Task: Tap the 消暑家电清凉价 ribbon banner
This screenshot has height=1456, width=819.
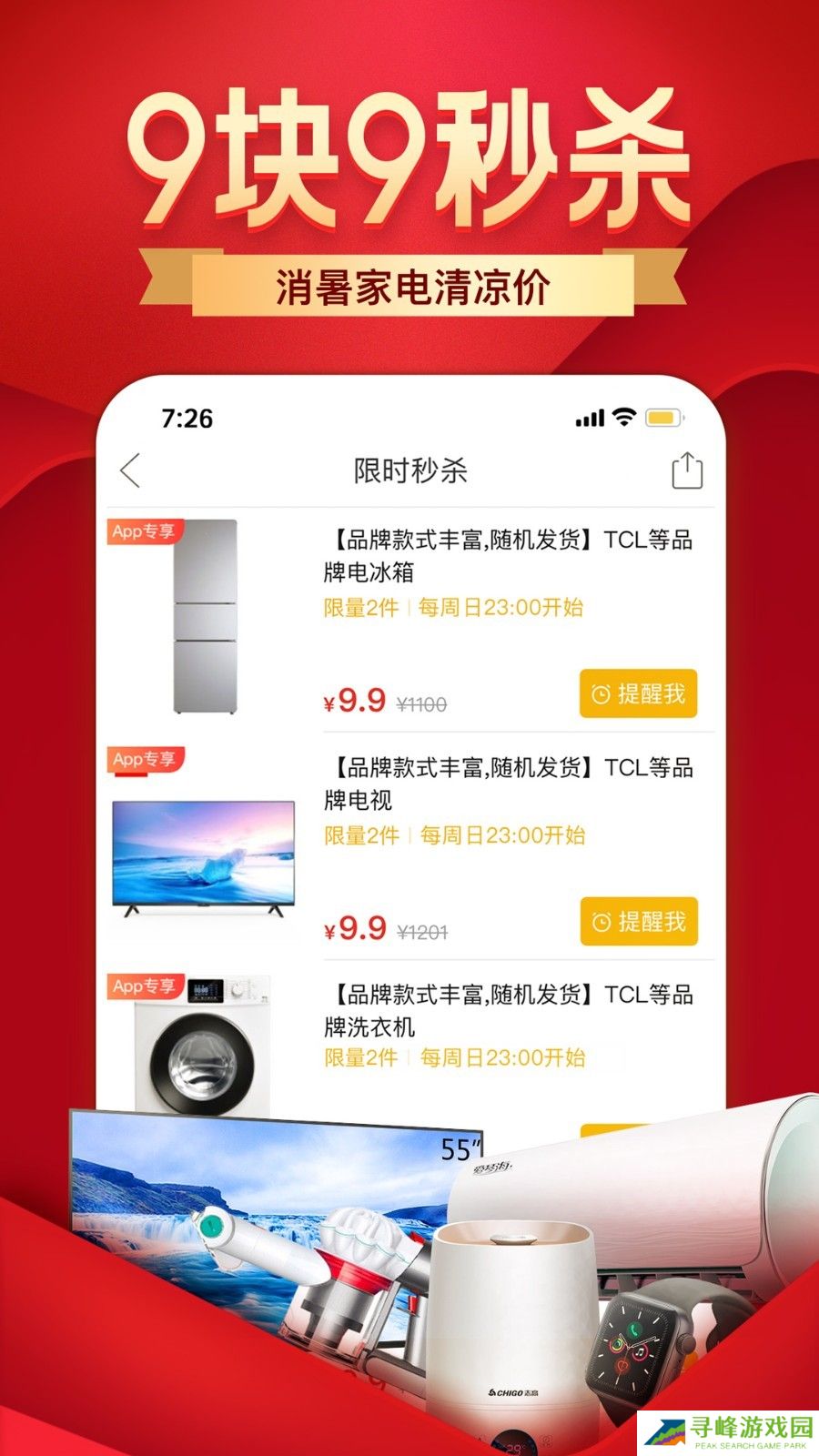Action: pyautogui.click(x=410, y=282)
